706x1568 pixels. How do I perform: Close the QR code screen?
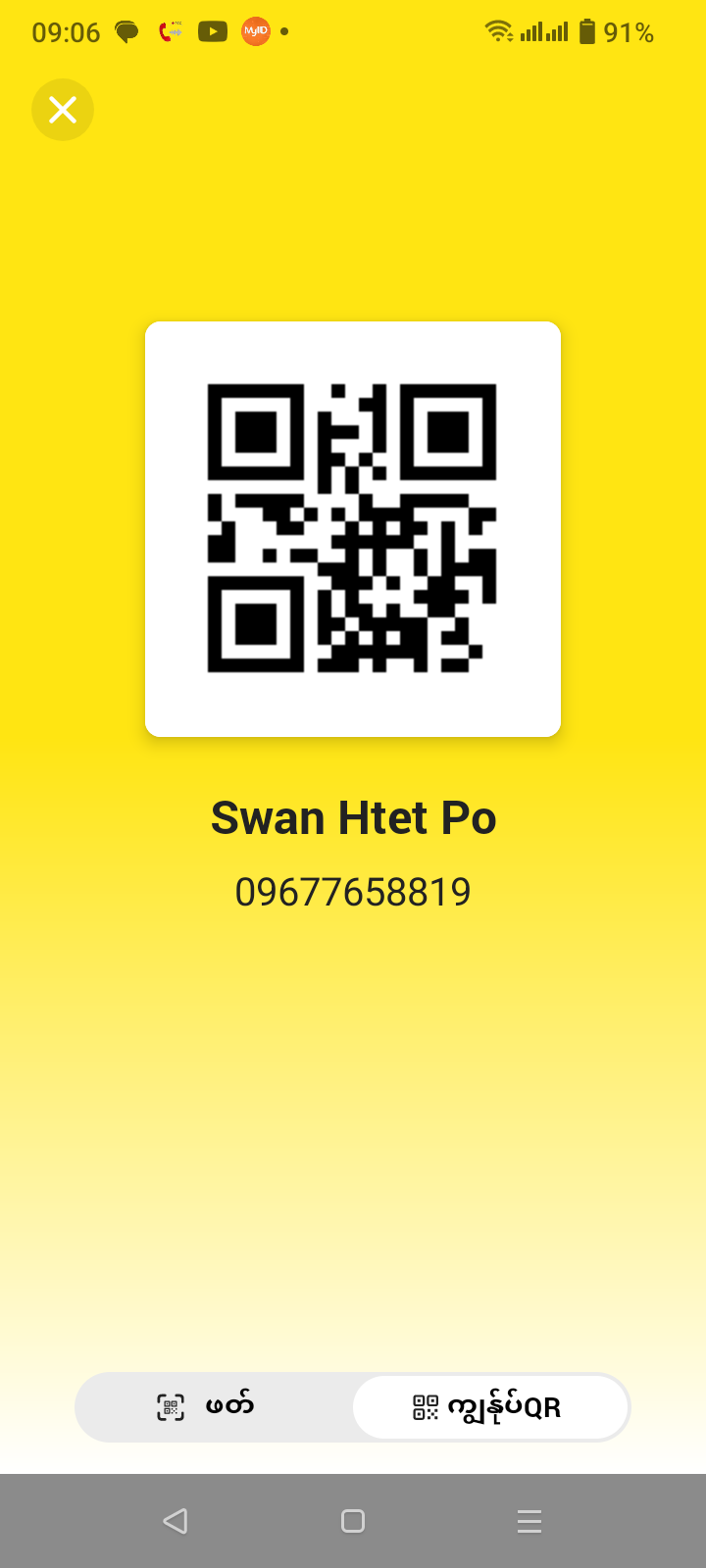point(63,110)
